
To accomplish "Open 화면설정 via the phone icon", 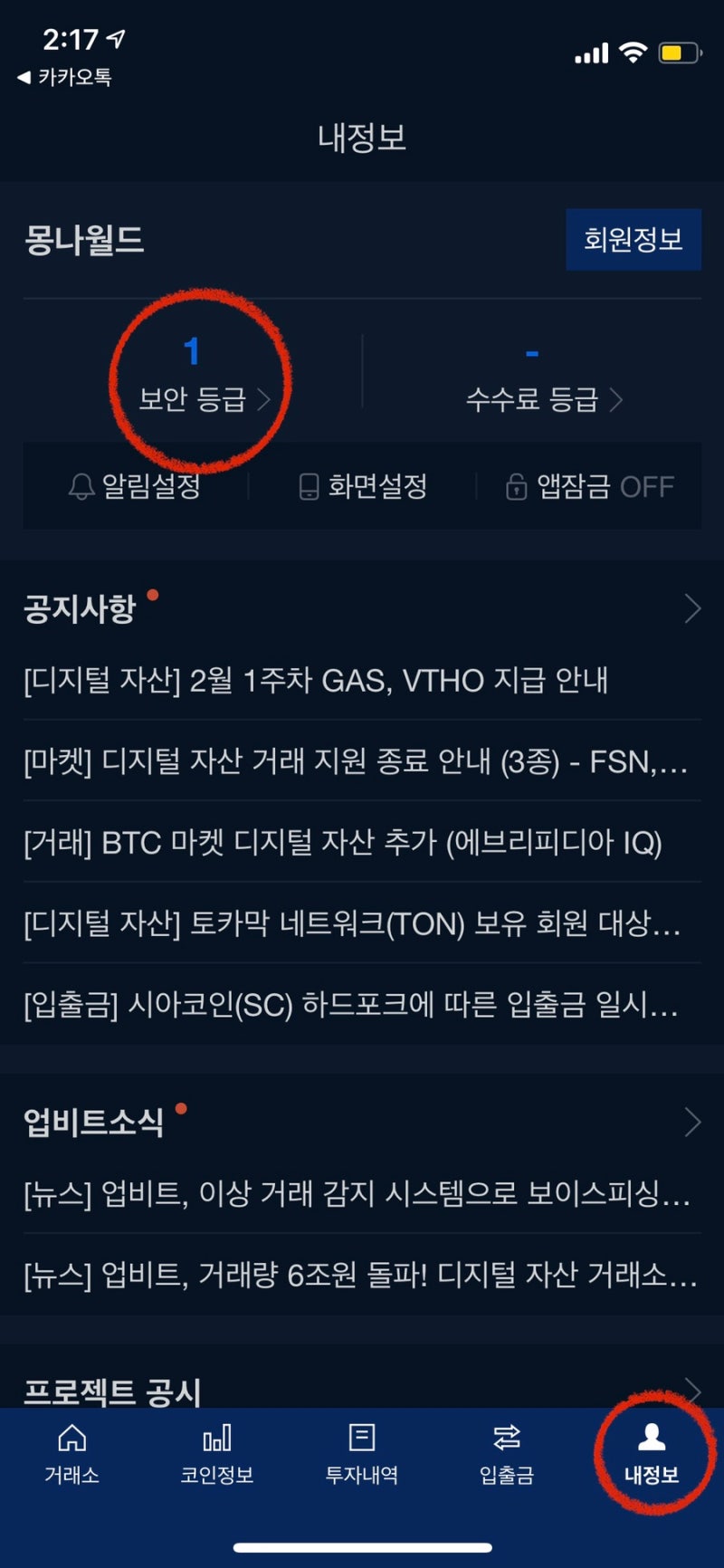I will 308,486.
